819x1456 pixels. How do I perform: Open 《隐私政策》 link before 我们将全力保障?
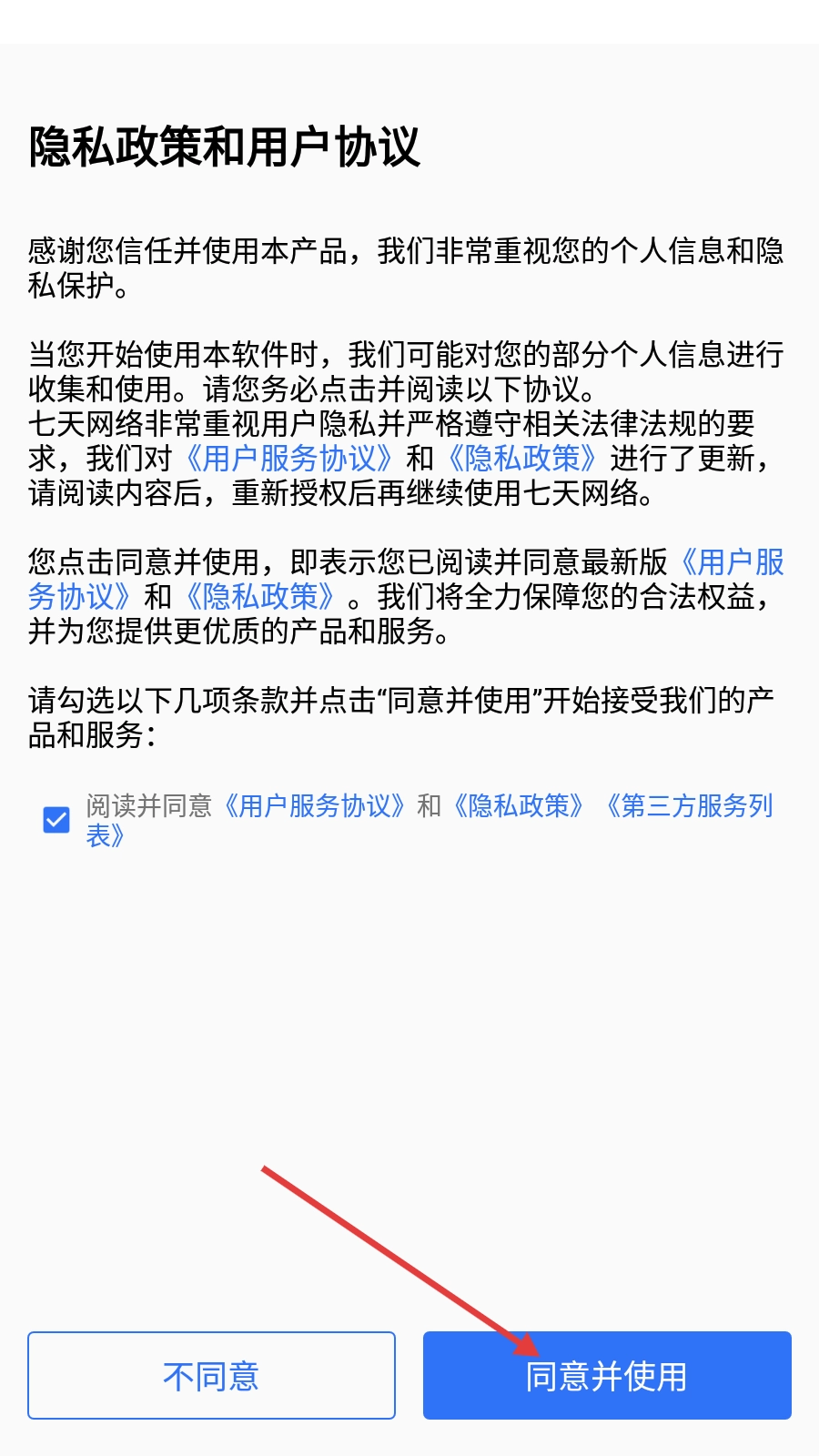click(x=260, y=597)
